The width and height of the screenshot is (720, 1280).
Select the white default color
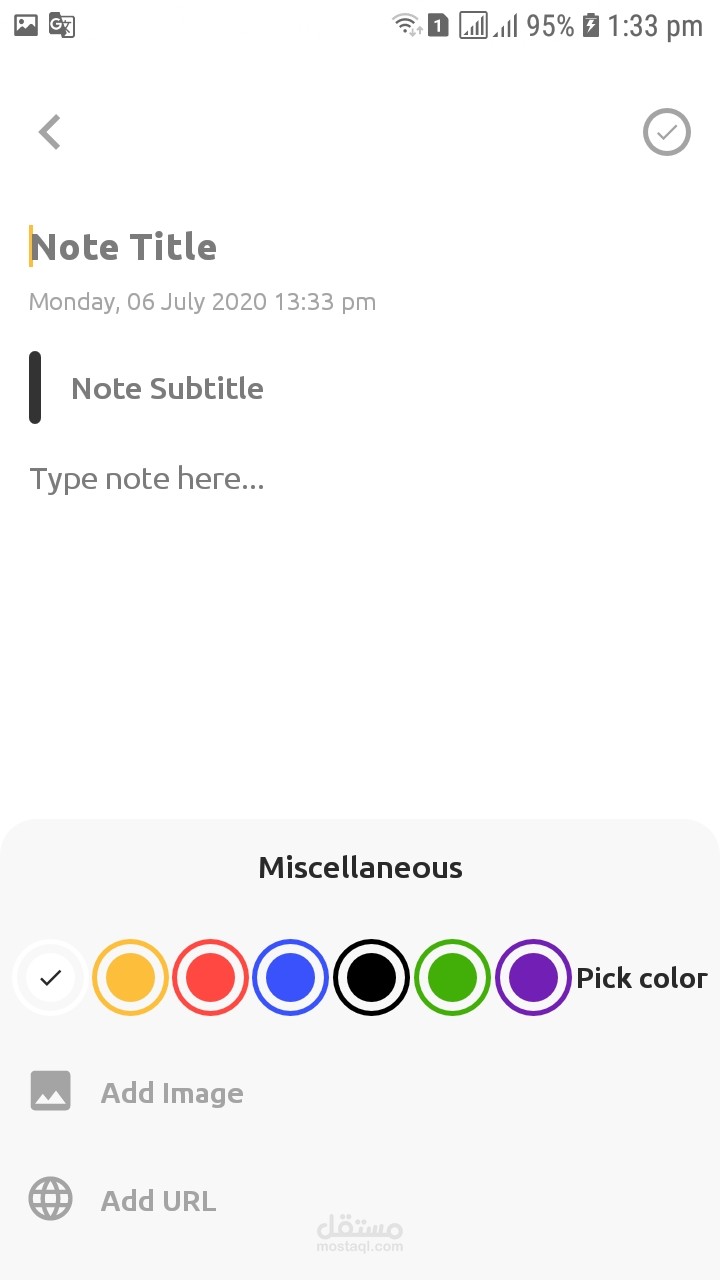coord(50,977)
